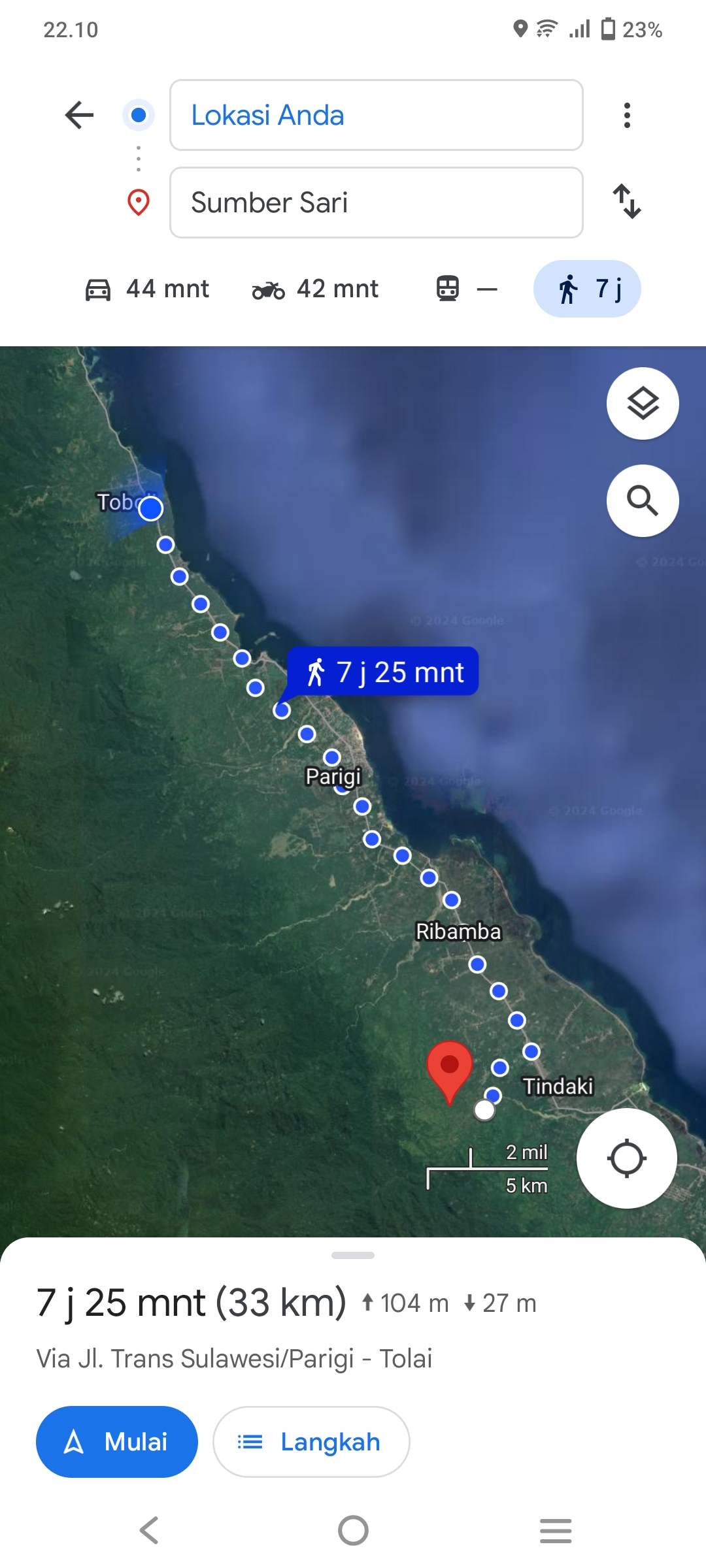
Task: Edit the Sumber Sari destination field
Action: (x=377, y=203)
